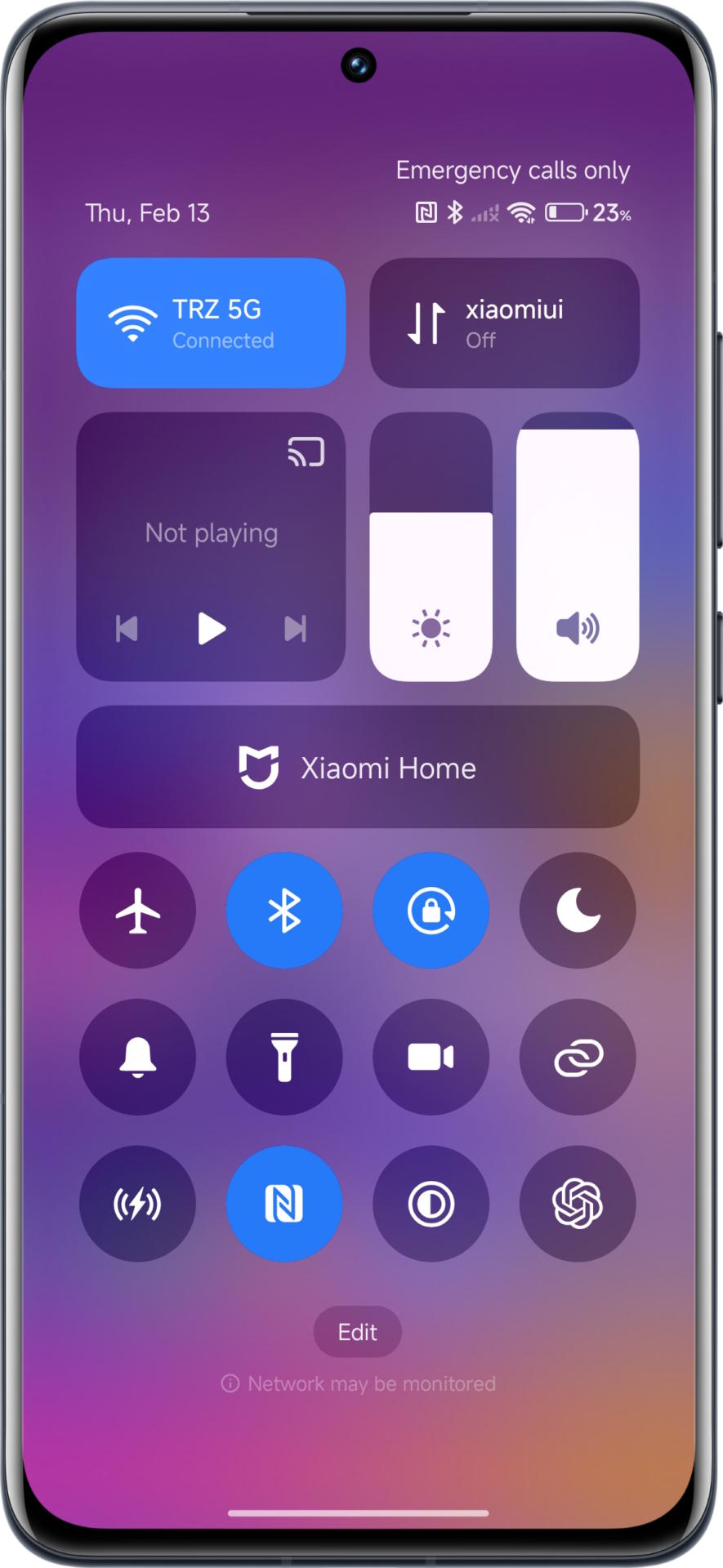Viewport: 723px width, 1568px height.
Task: Disable the NFC toggle
Action: (284, 1204)
